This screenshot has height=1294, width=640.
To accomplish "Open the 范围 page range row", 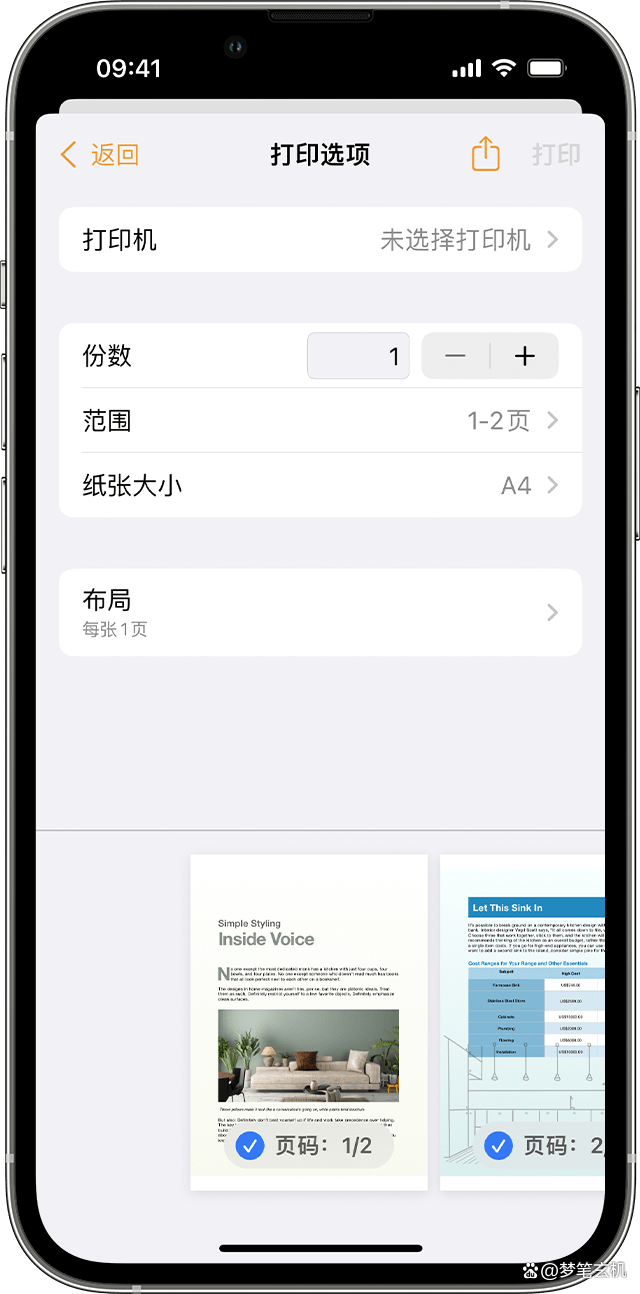I will tap(320, 421).
